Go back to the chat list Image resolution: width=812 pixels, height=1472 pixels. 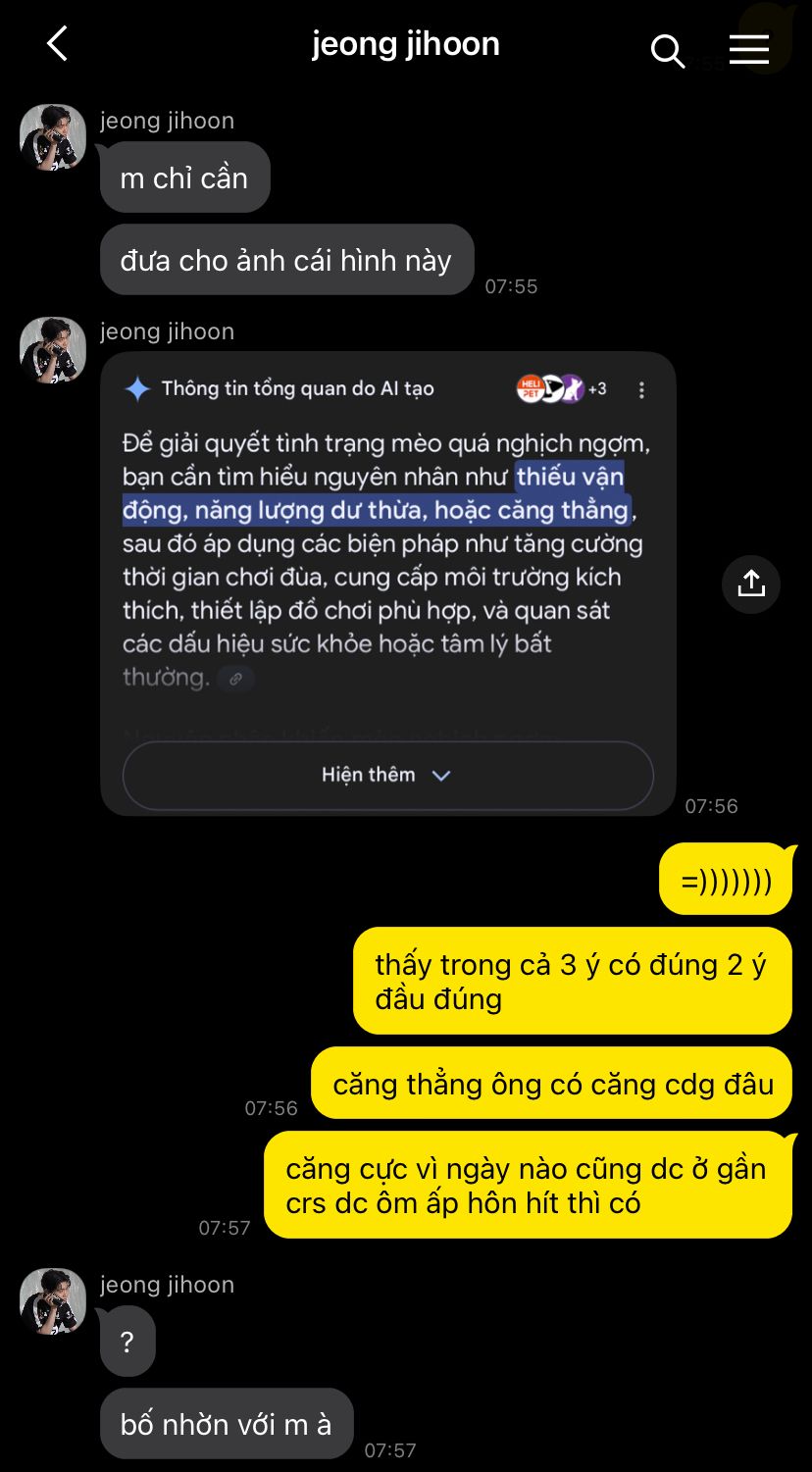57,44
